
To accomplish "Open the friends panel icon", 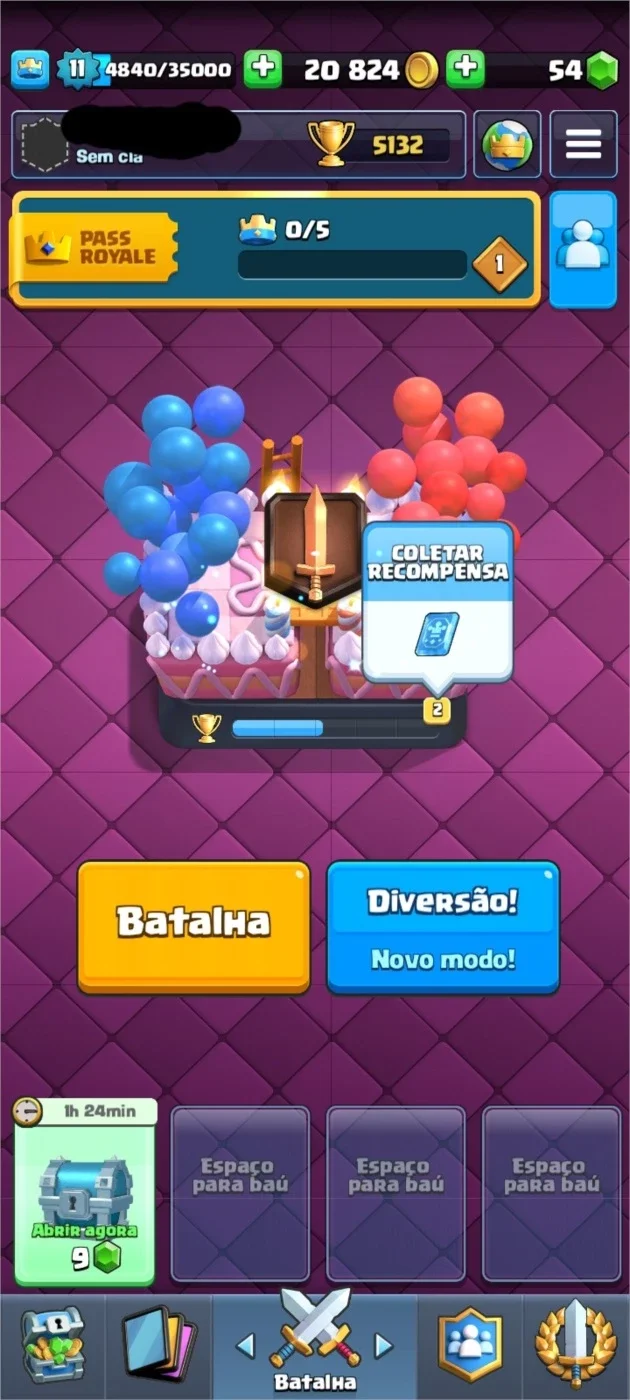I will (583, 248).
